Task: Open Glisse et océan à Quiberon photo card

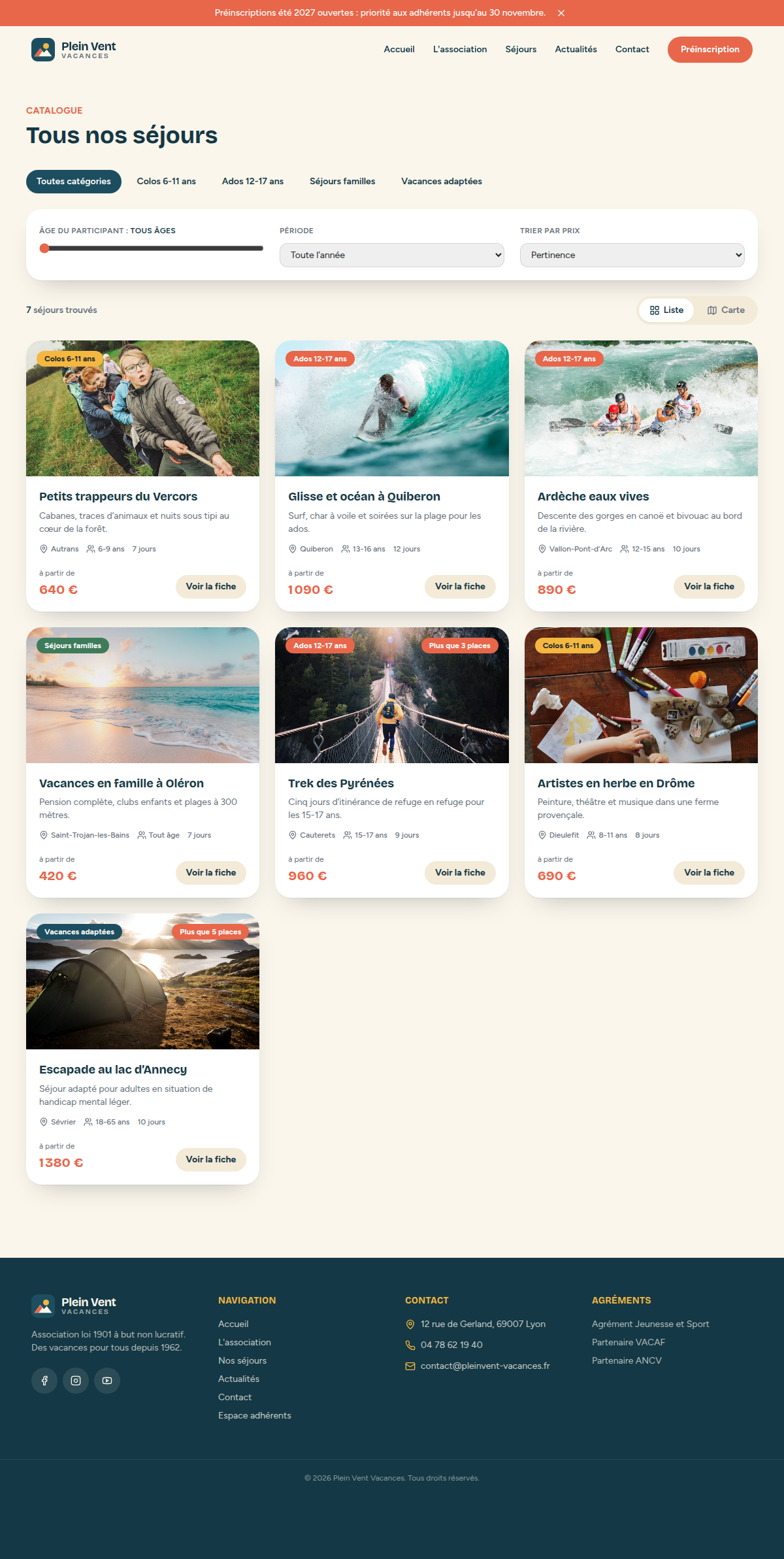Action: pos(392,408)
